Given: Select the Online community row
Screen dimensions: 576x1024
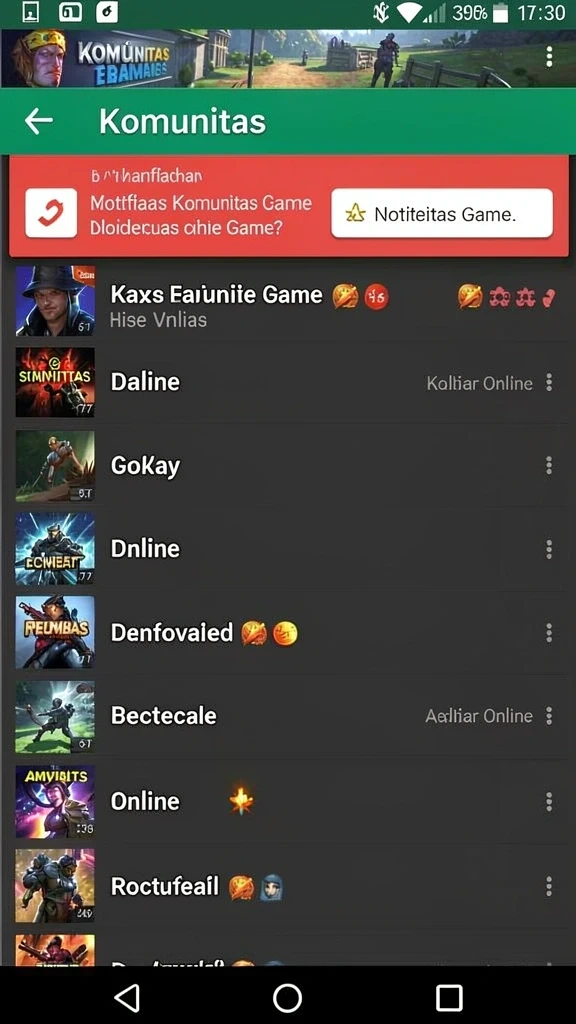Looking at the screenshot, I should [x=288, y=801].
